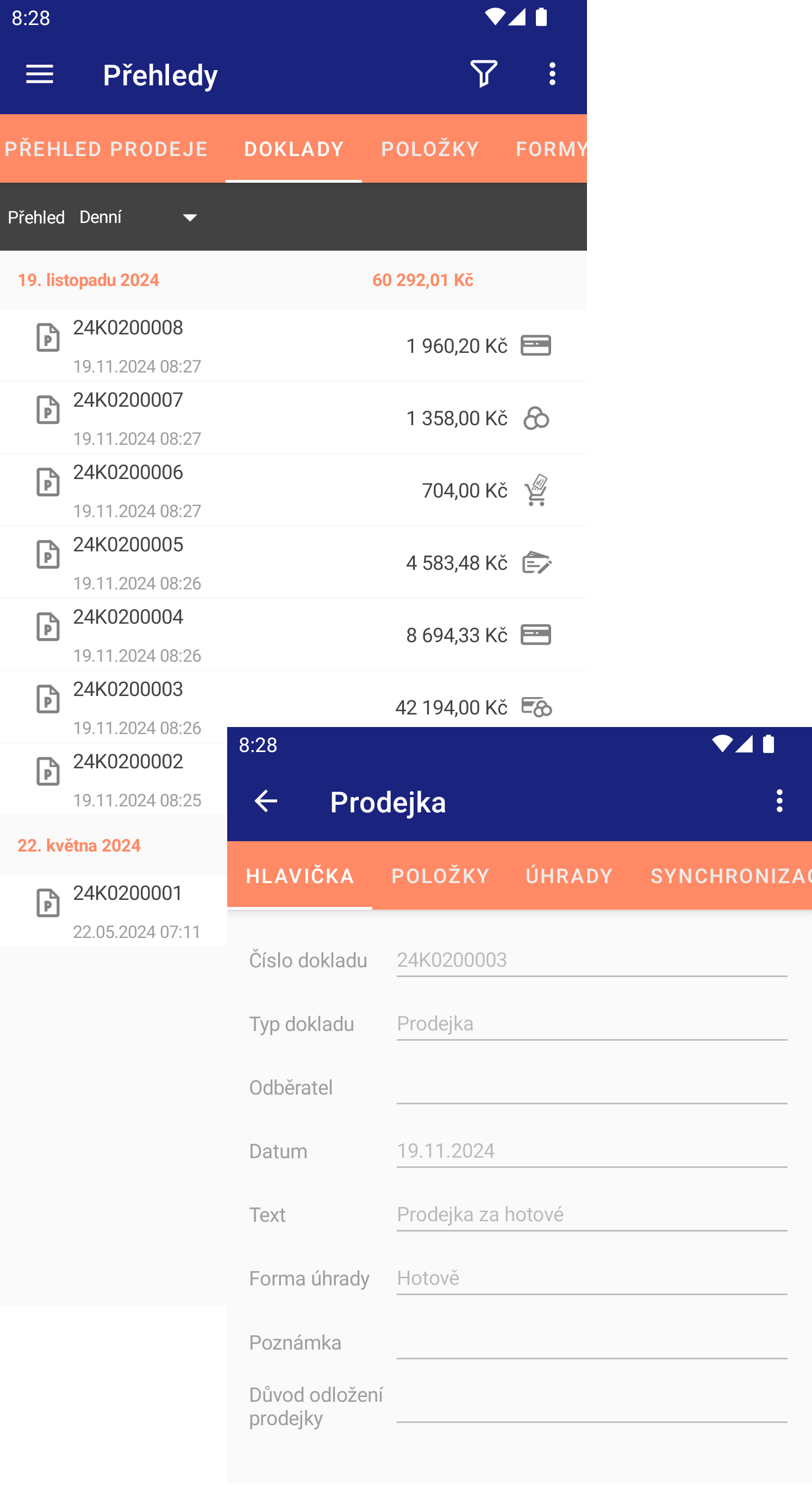The height and width of the screenshot is (1485, 812).
Task: Open document 24K0200008
Action: [293, 346]
